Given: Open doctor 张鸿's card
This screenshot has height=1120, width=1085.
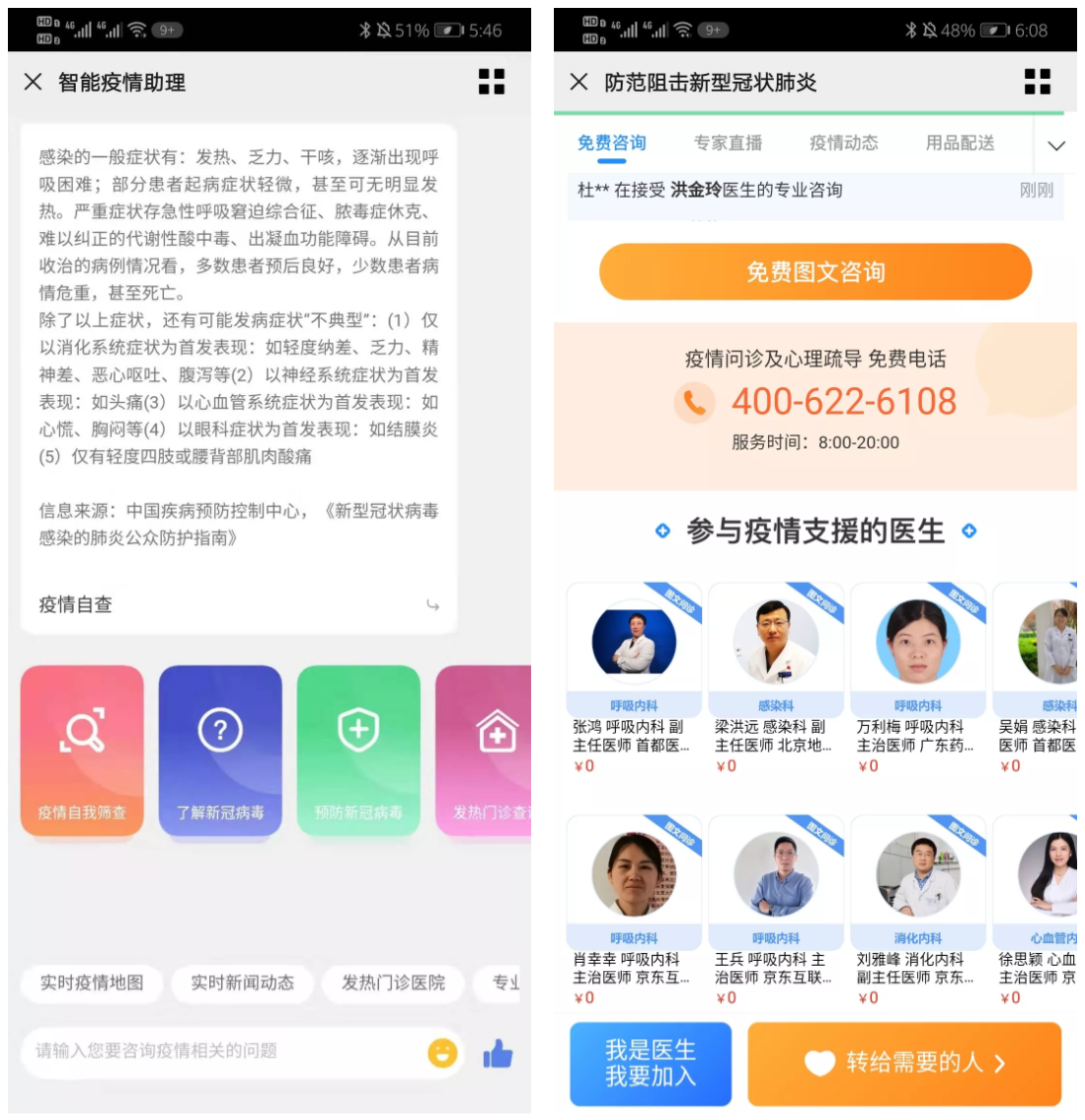Looking at the screenshot, I should (x=634, y=681).
